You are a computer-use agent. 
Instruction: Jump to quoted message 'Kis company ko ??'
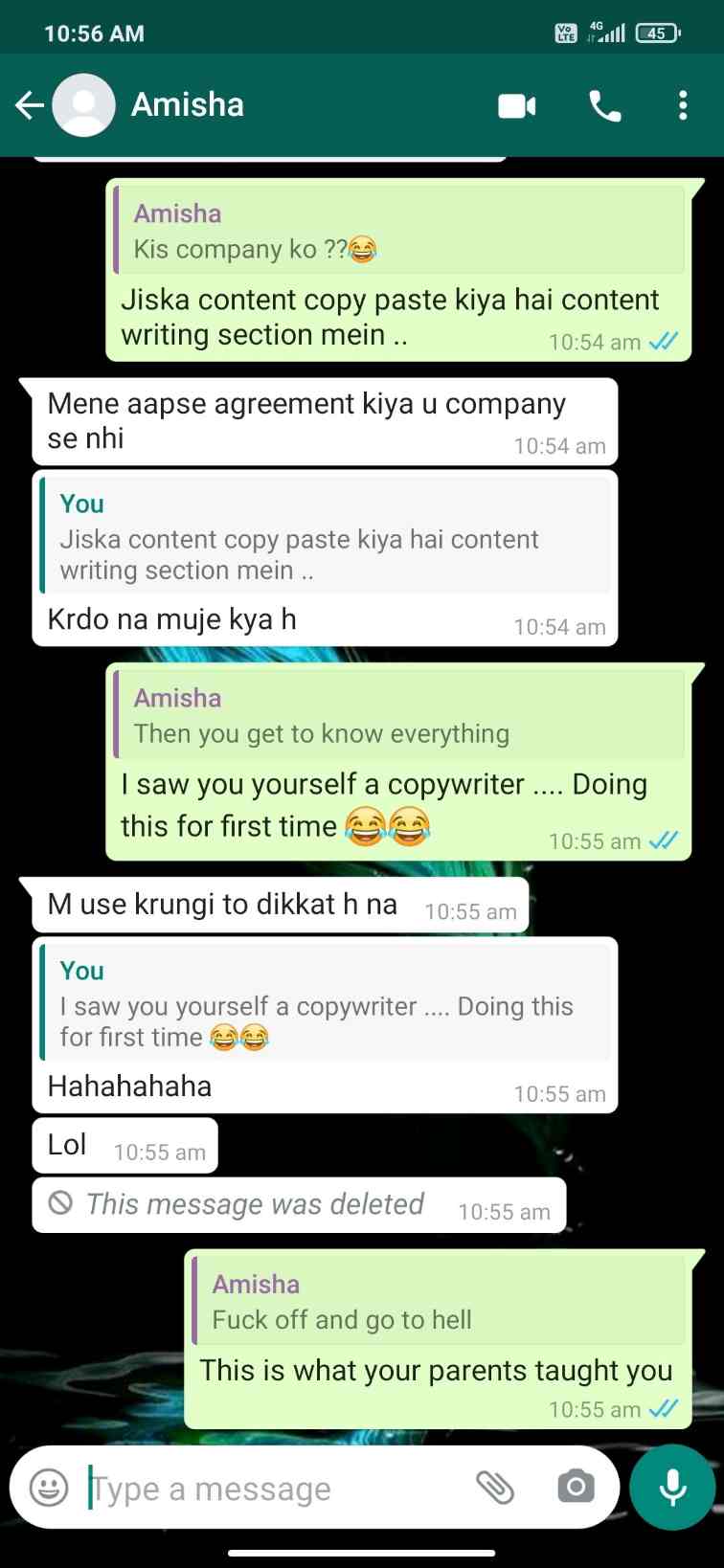[x=399, y=231]
